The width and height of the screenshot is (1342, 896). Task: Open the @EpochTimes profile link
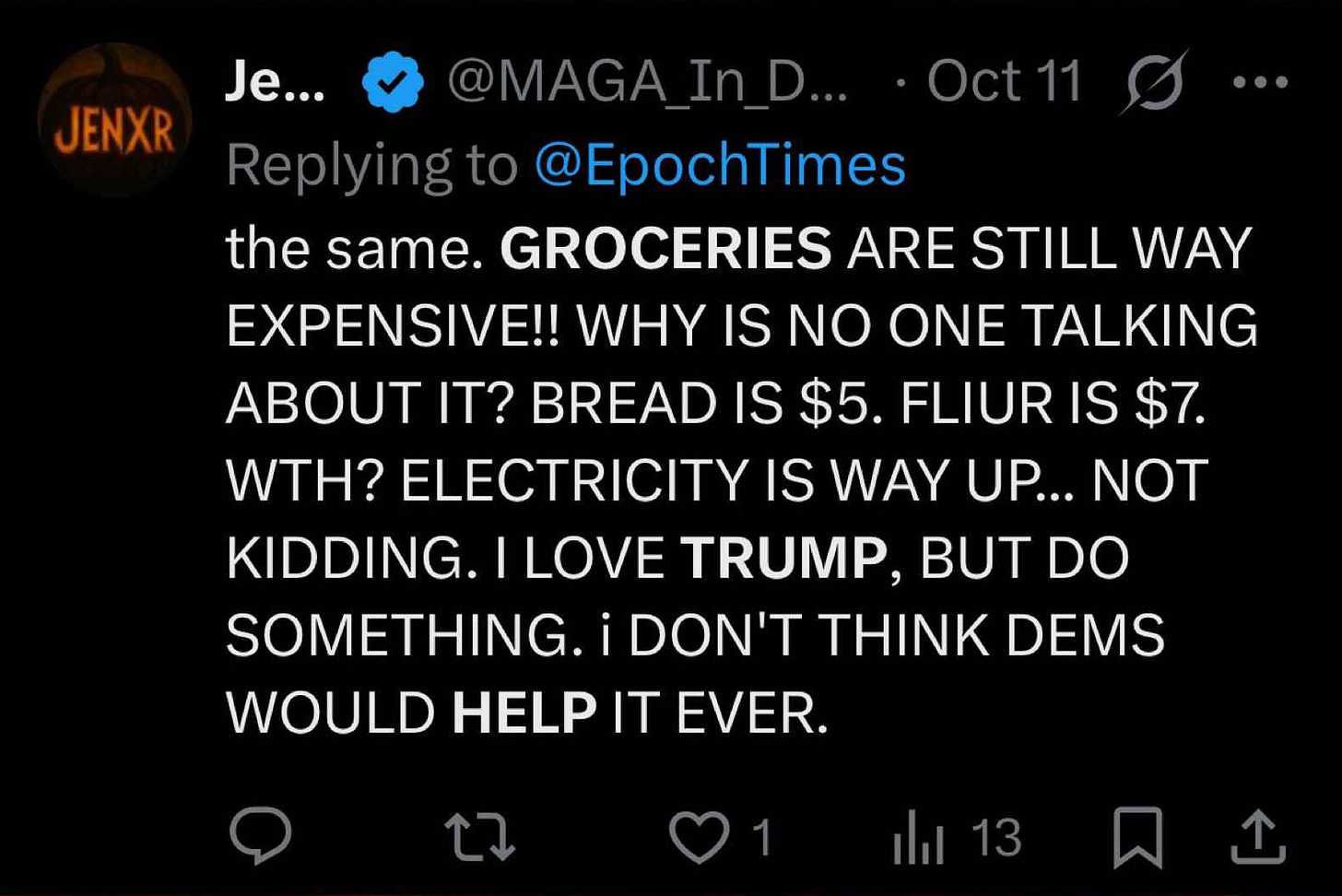click(x=720, y=166)
